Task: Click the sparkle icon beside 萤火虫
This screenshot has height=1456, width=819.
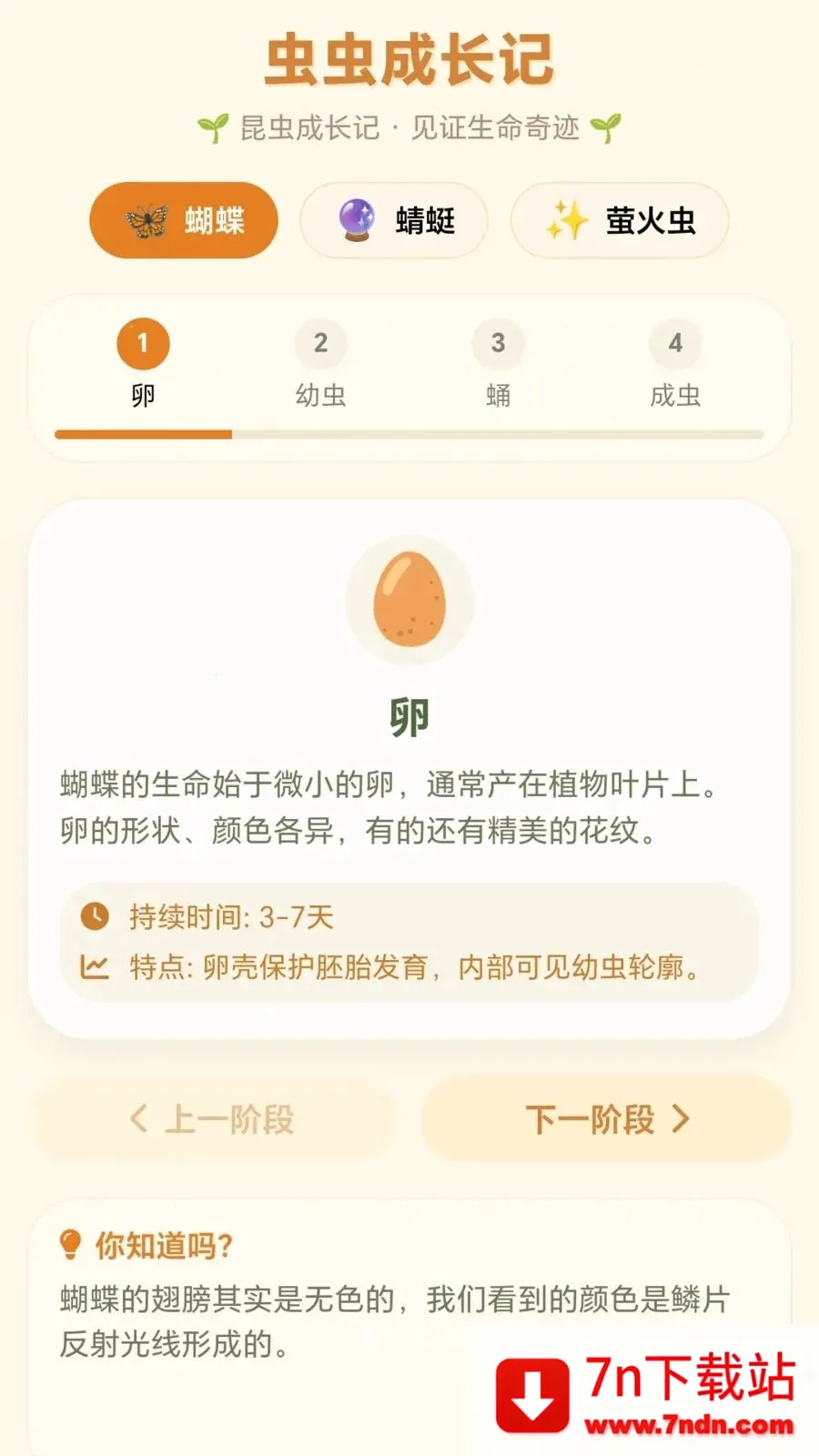Action: pos(566,219)
